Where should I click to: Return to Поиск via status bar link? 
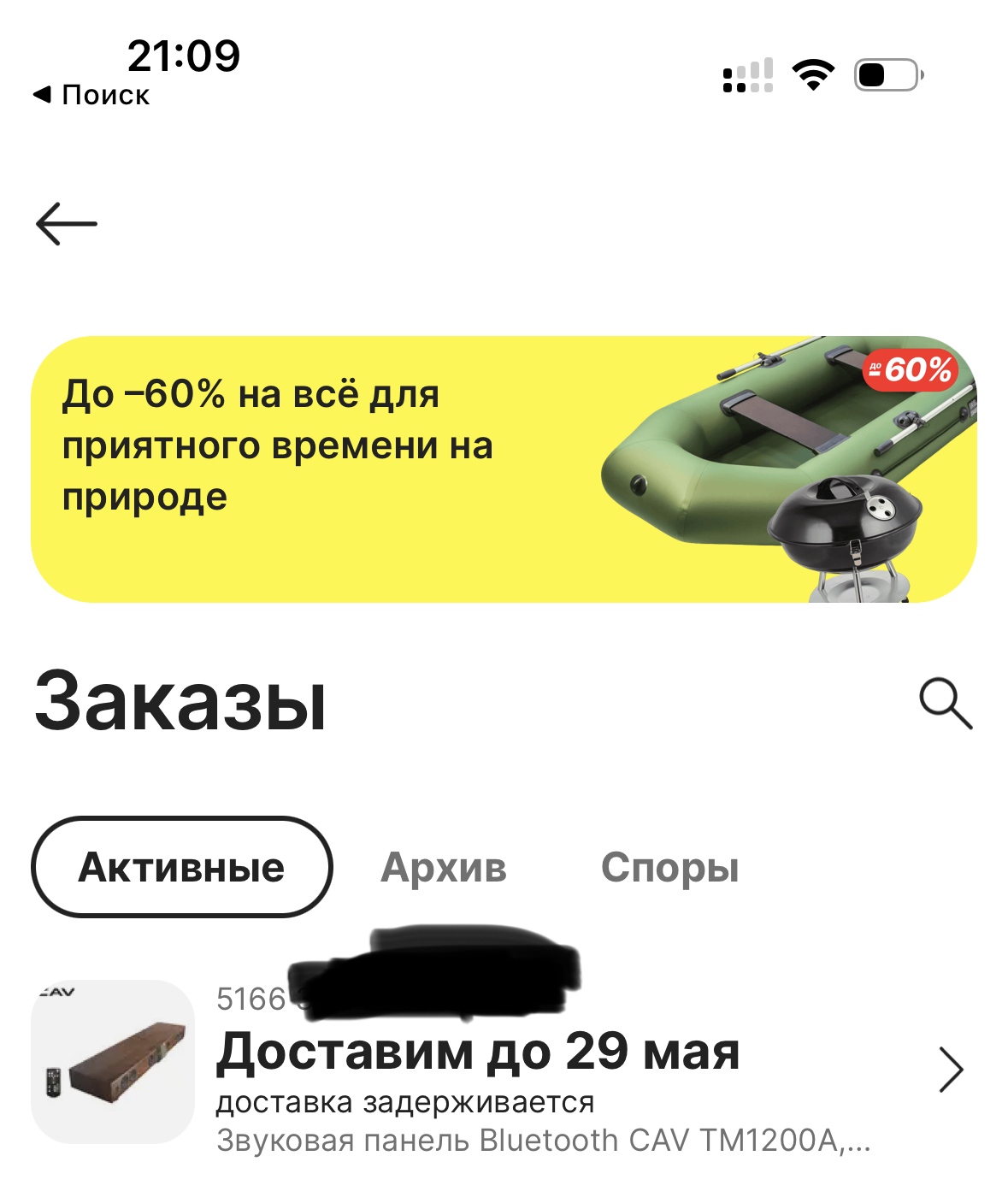click(91, 95)
